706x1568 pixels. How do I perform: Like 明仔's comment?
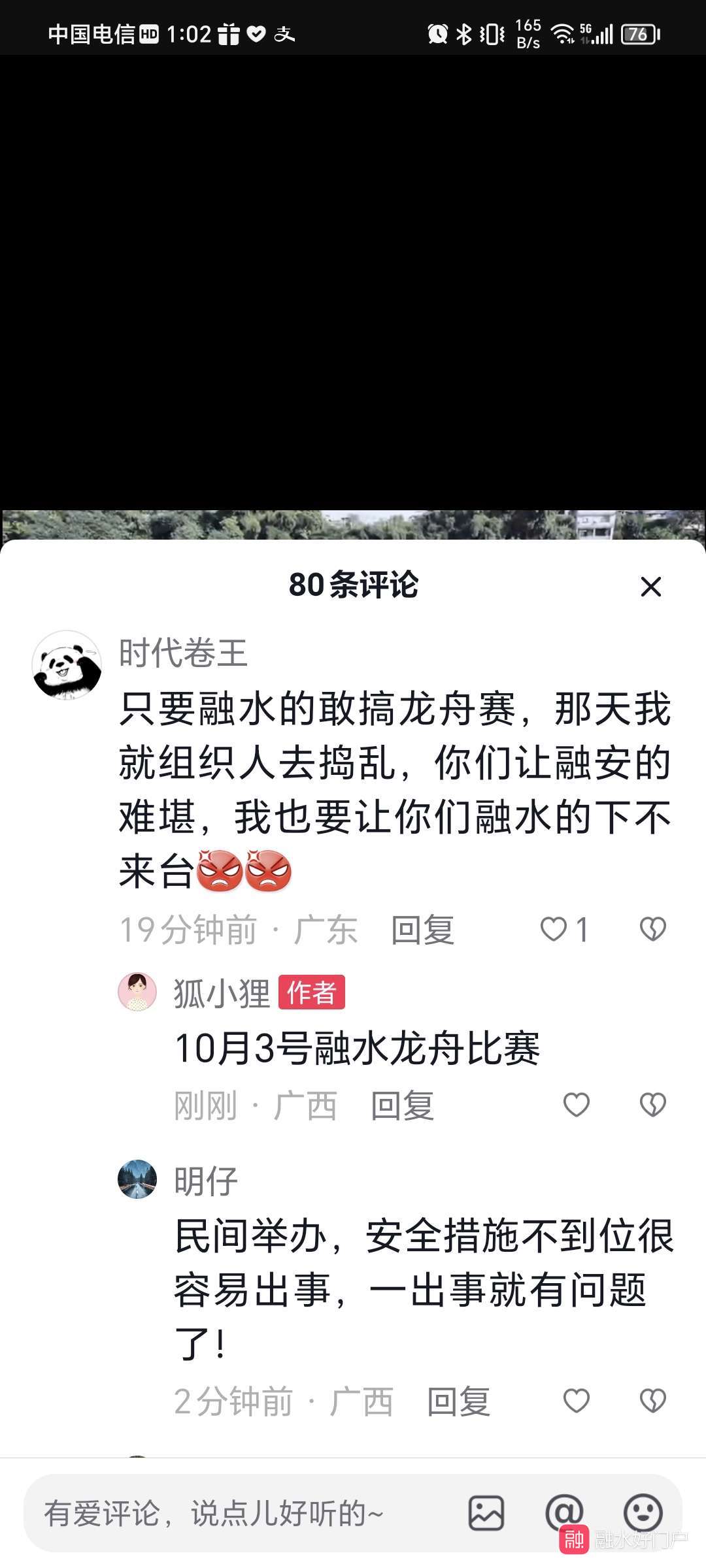point(577,1401)
